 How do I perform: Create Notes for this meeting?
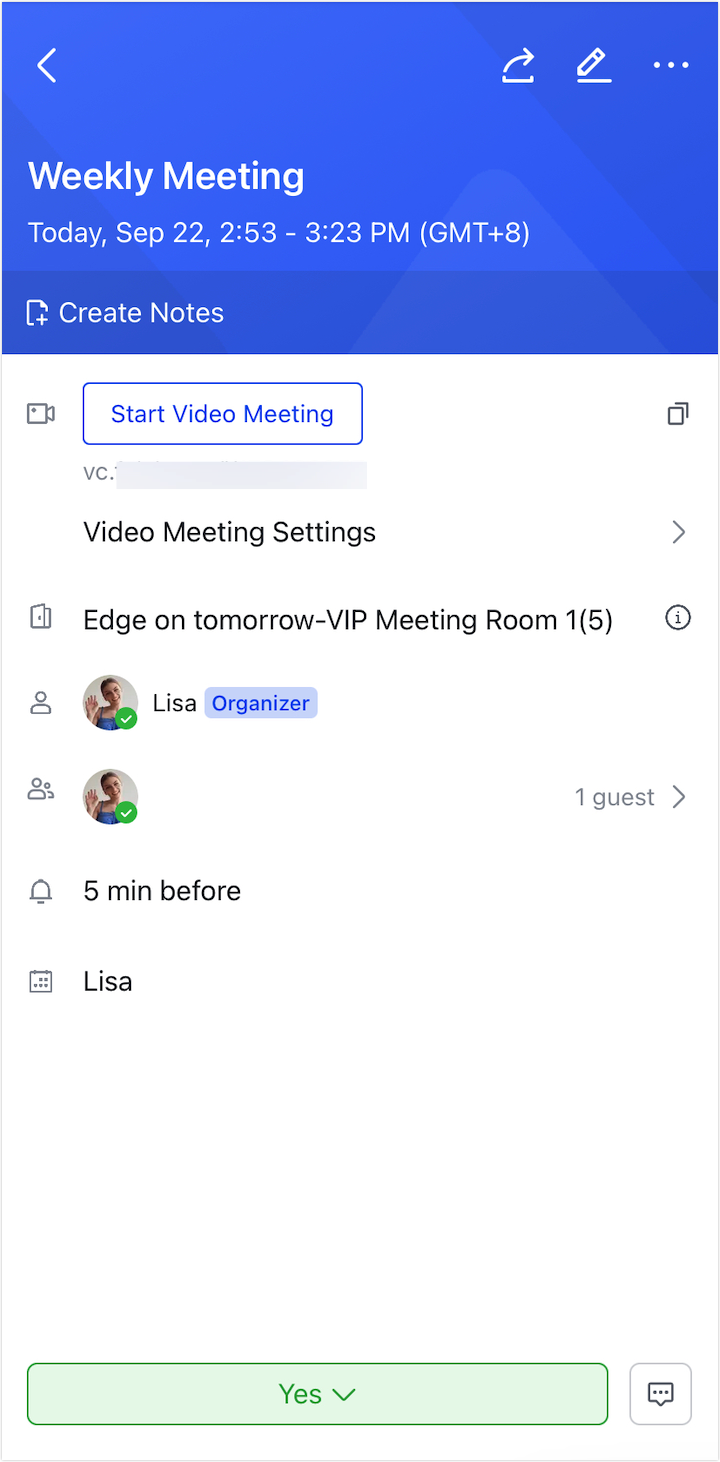(126, 313)
